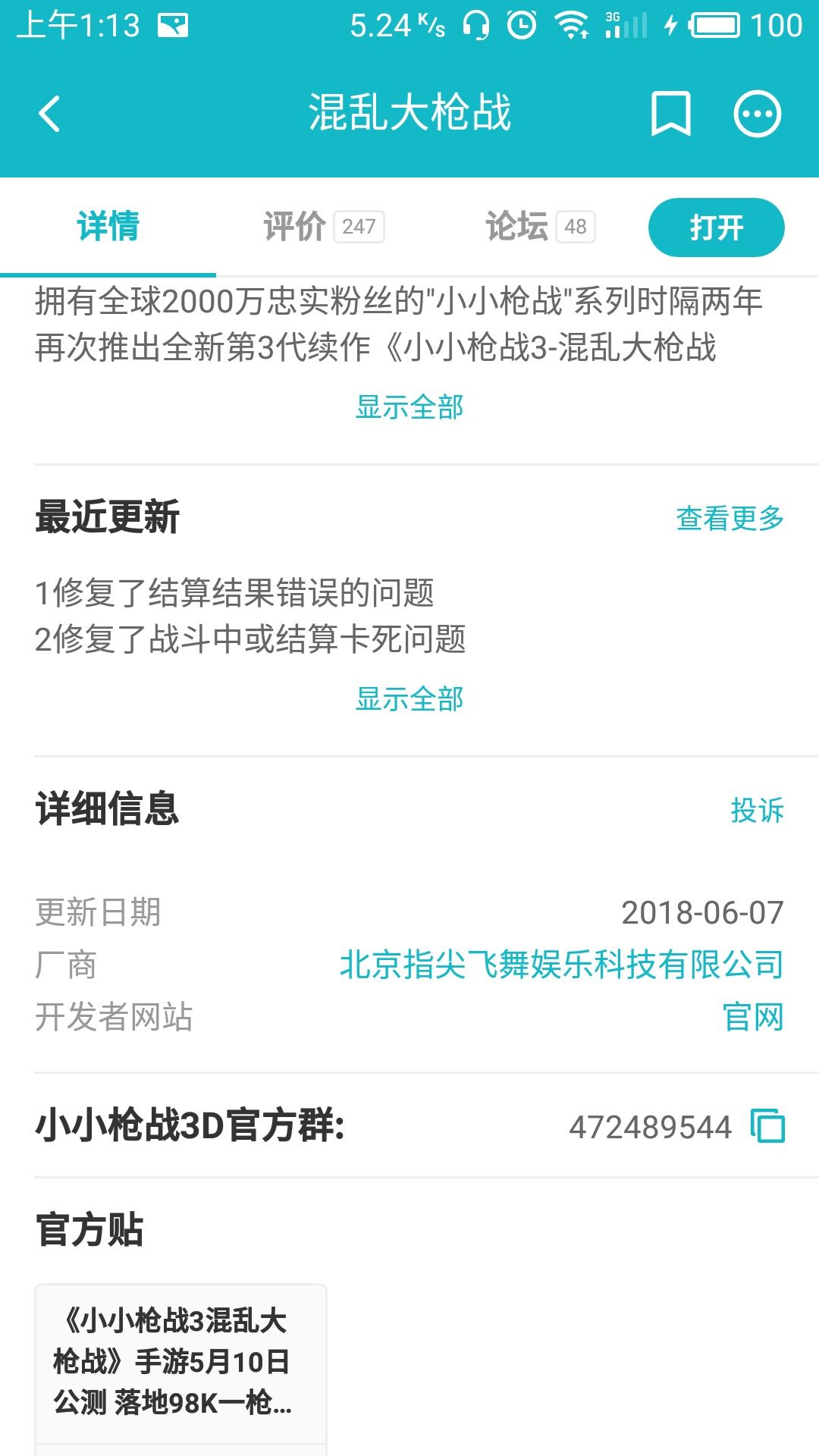Click the publisher 北京指尖飞舞娱乐科技有限公司
Viewport: 819px width, 1456px height.
click(562, 965)
